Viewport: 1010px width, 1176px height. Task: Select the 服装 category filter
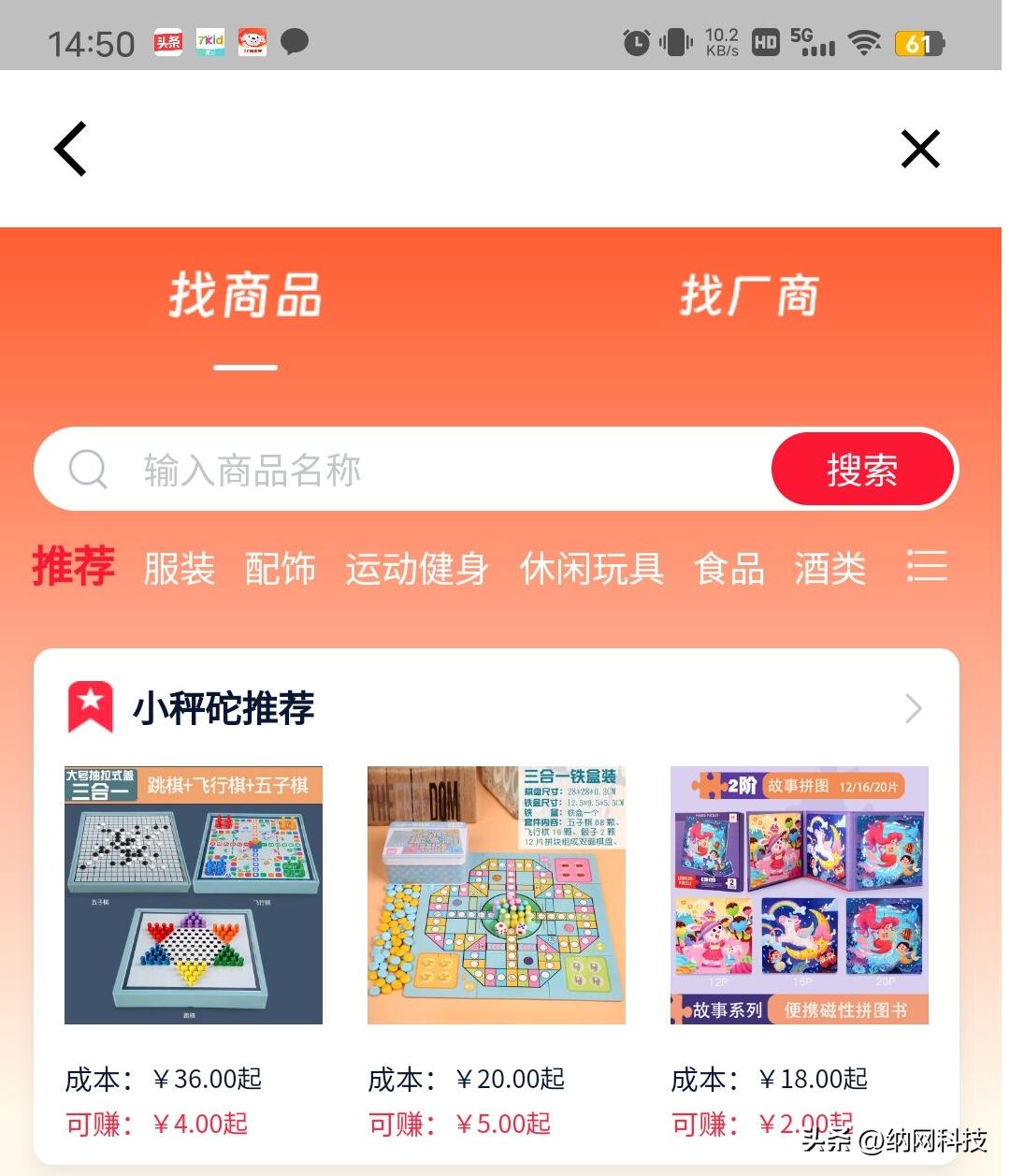(x=179, y=567)
